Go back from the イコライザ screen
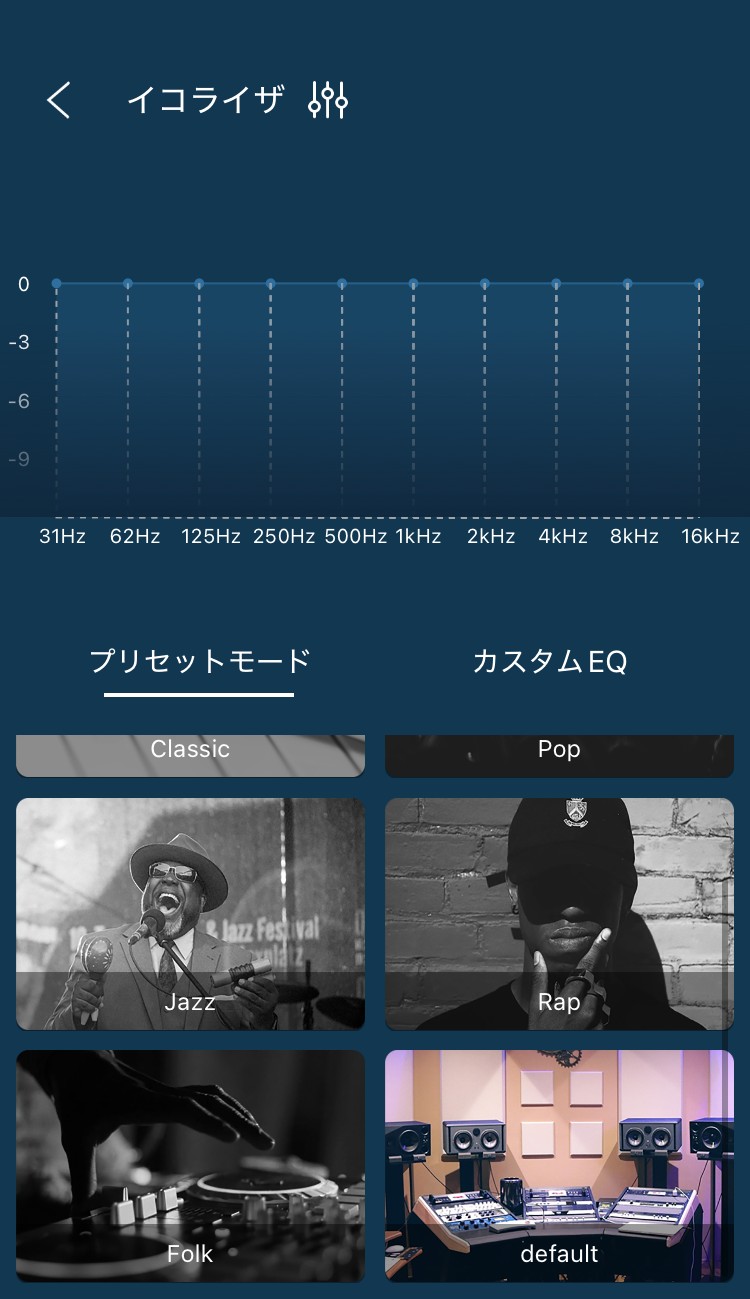 pyautogui.click(x=59, y=100)
